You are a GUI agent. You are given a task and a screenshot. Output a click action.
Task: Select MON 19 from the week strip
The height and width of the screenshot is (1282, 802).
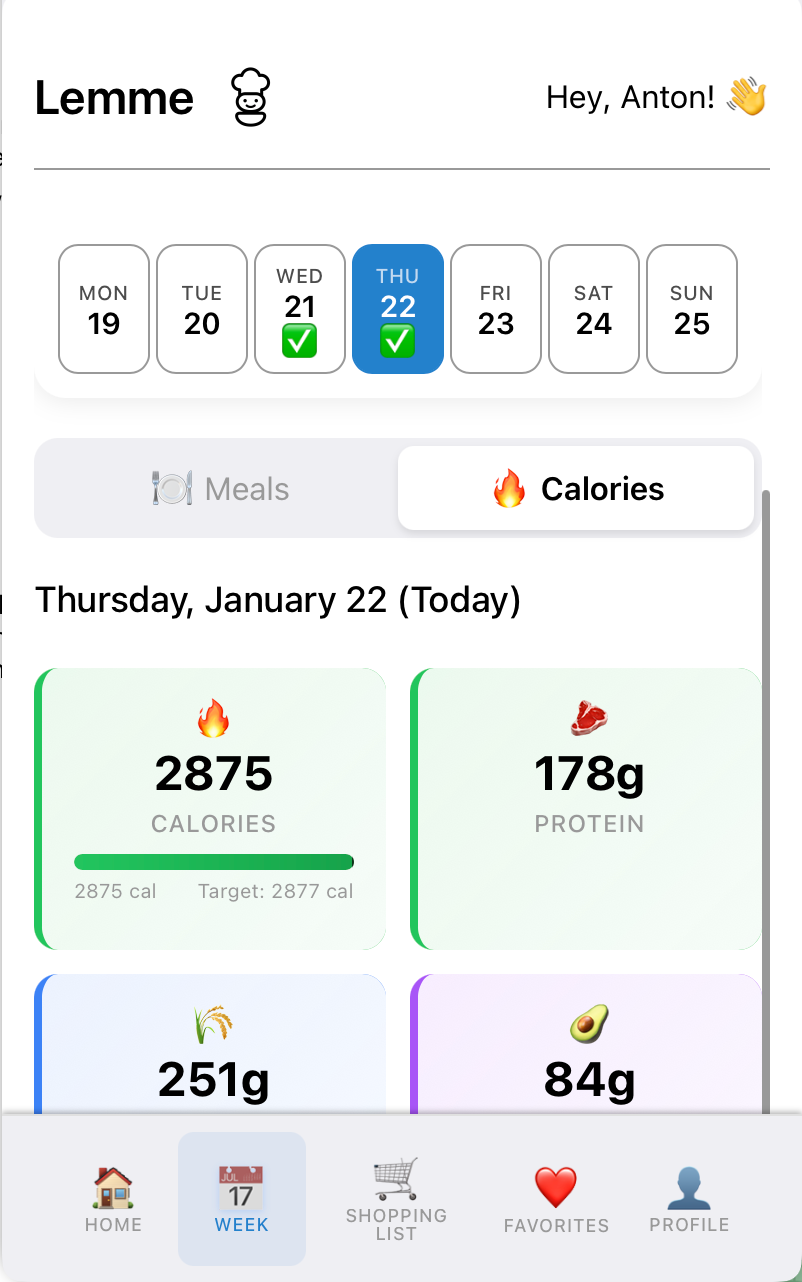point(103,308)
